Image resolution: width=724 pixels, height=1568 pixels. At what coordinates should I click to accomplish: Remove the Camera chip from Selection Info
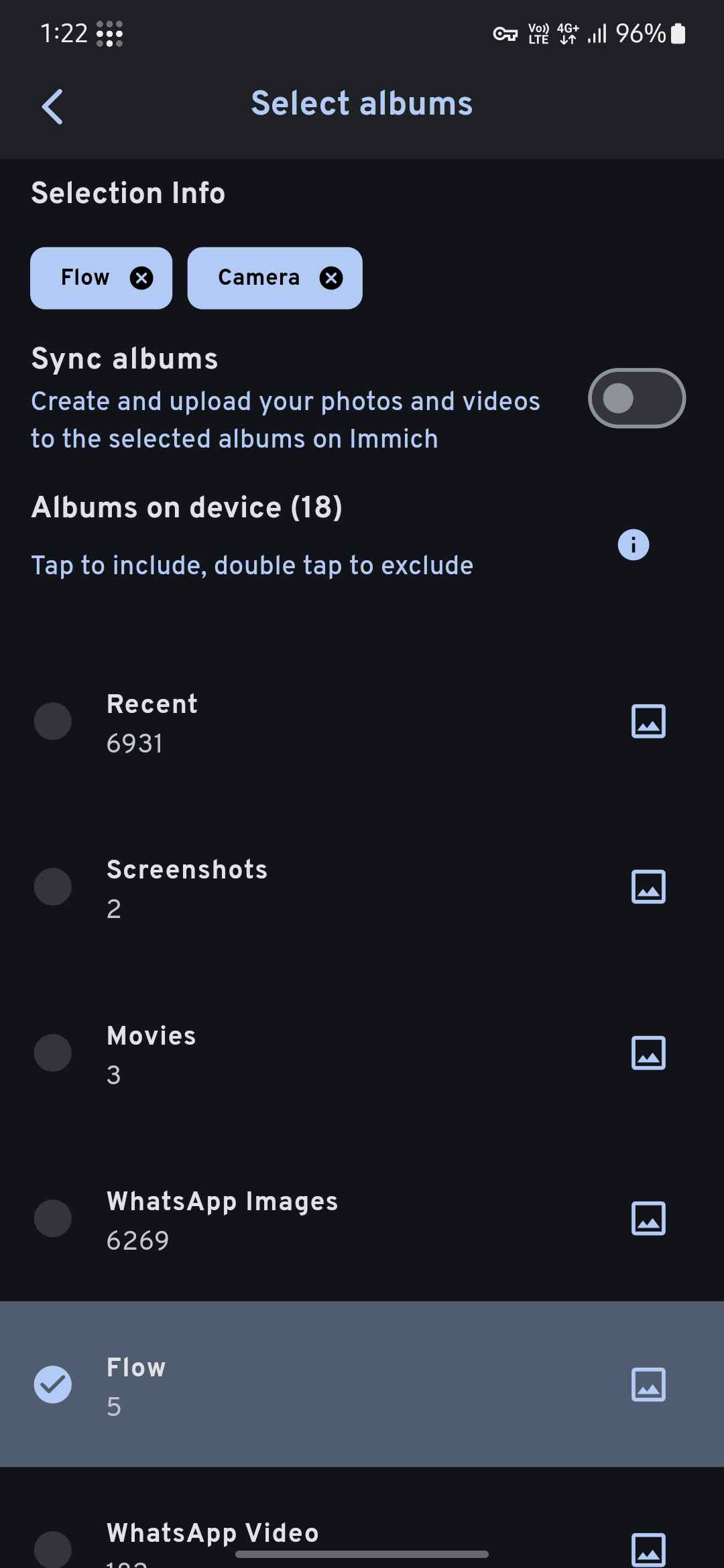coord(333,277)
